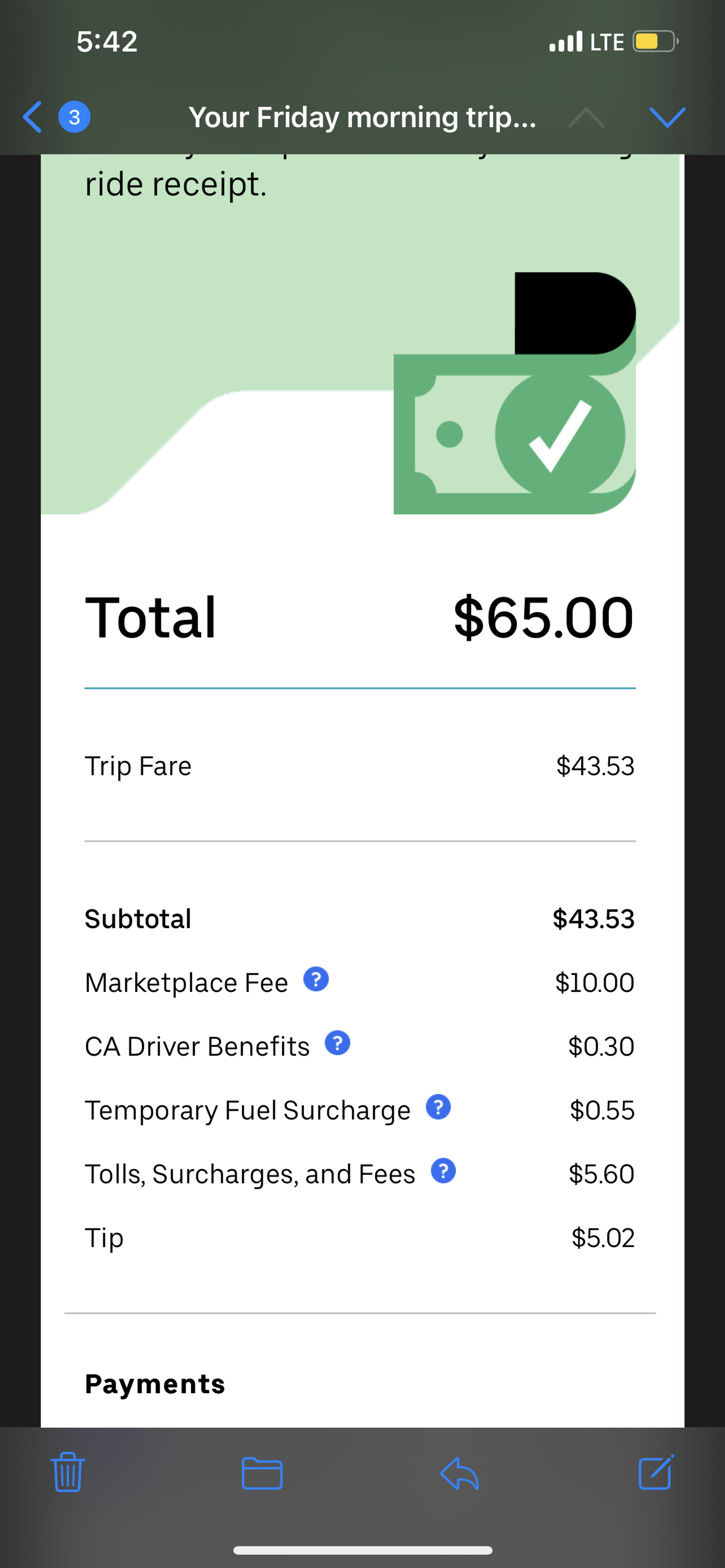
Task: Move this email to a folder
Action: point(262,1473)
